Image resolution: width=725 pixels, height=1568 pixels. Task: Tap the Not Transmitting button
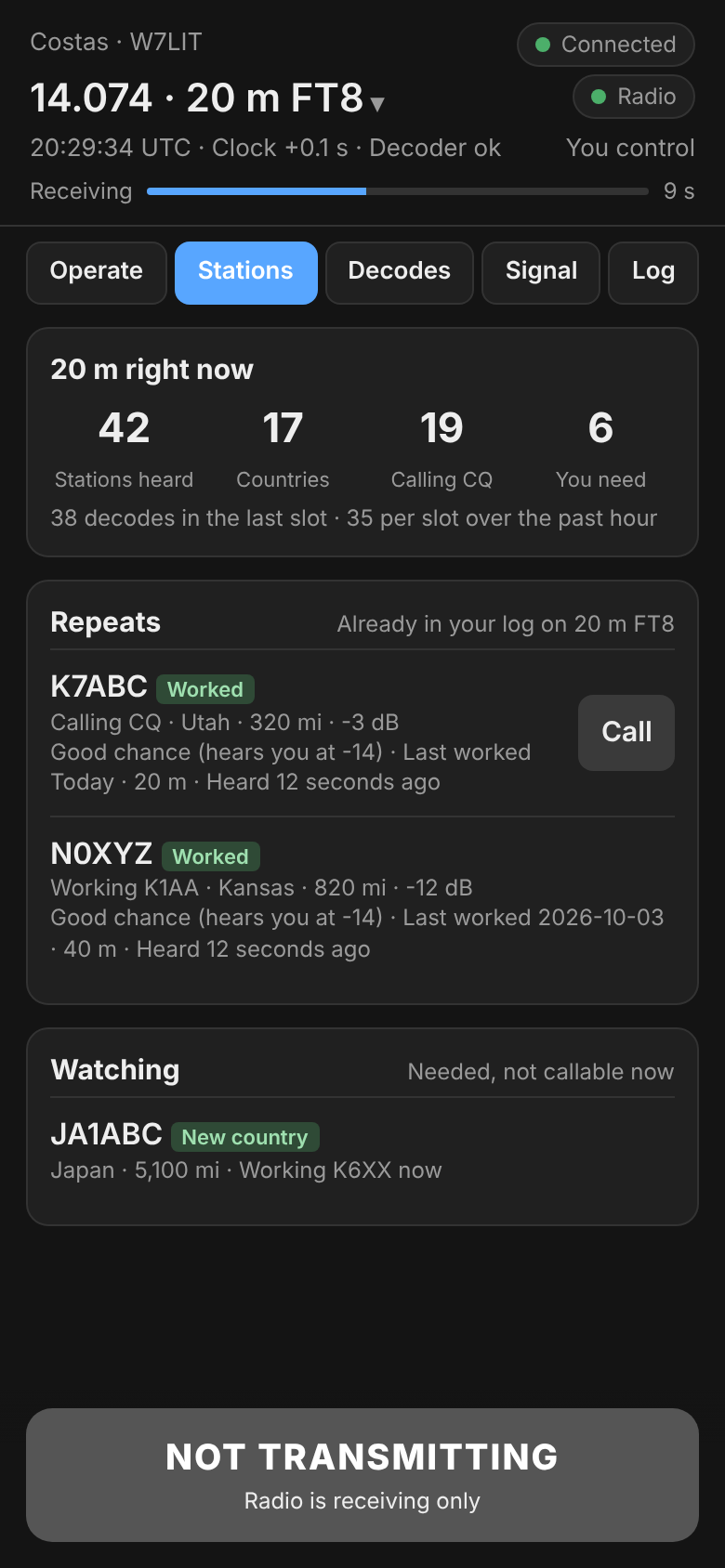click(362, 1475)
